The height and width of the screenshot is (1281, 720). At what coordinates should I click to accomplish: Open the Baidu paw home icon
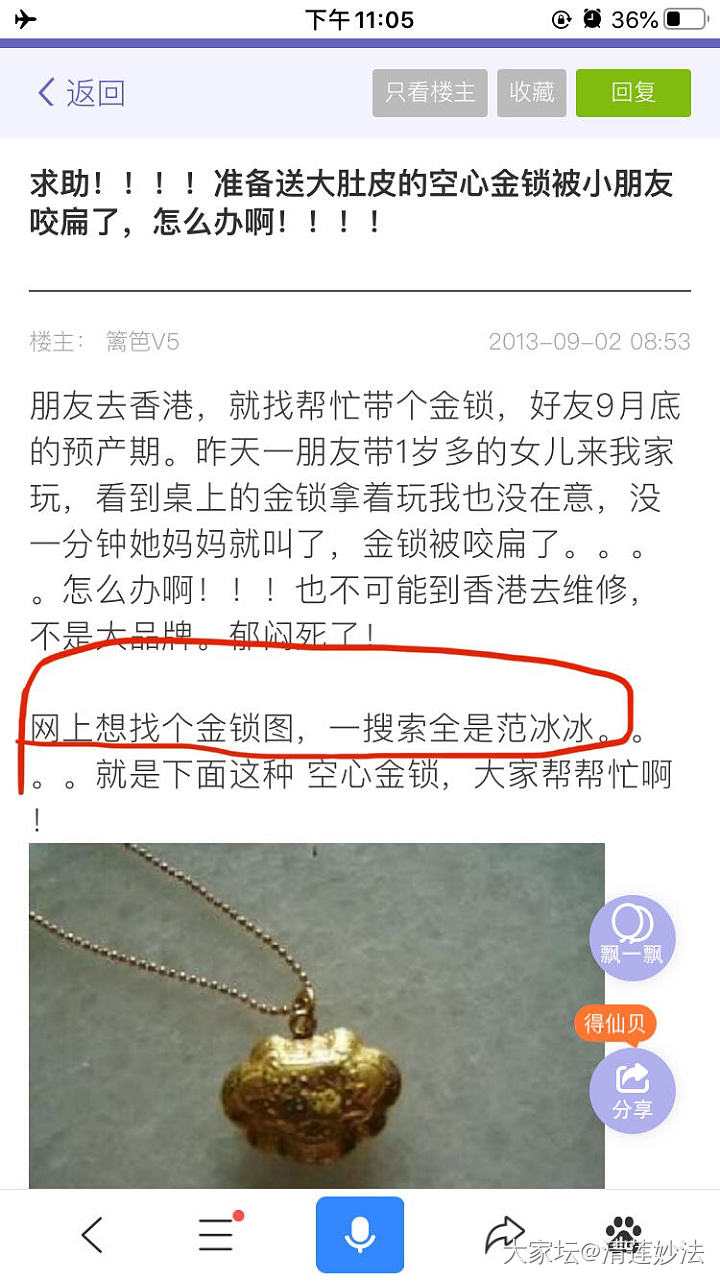click(624, 1232)
